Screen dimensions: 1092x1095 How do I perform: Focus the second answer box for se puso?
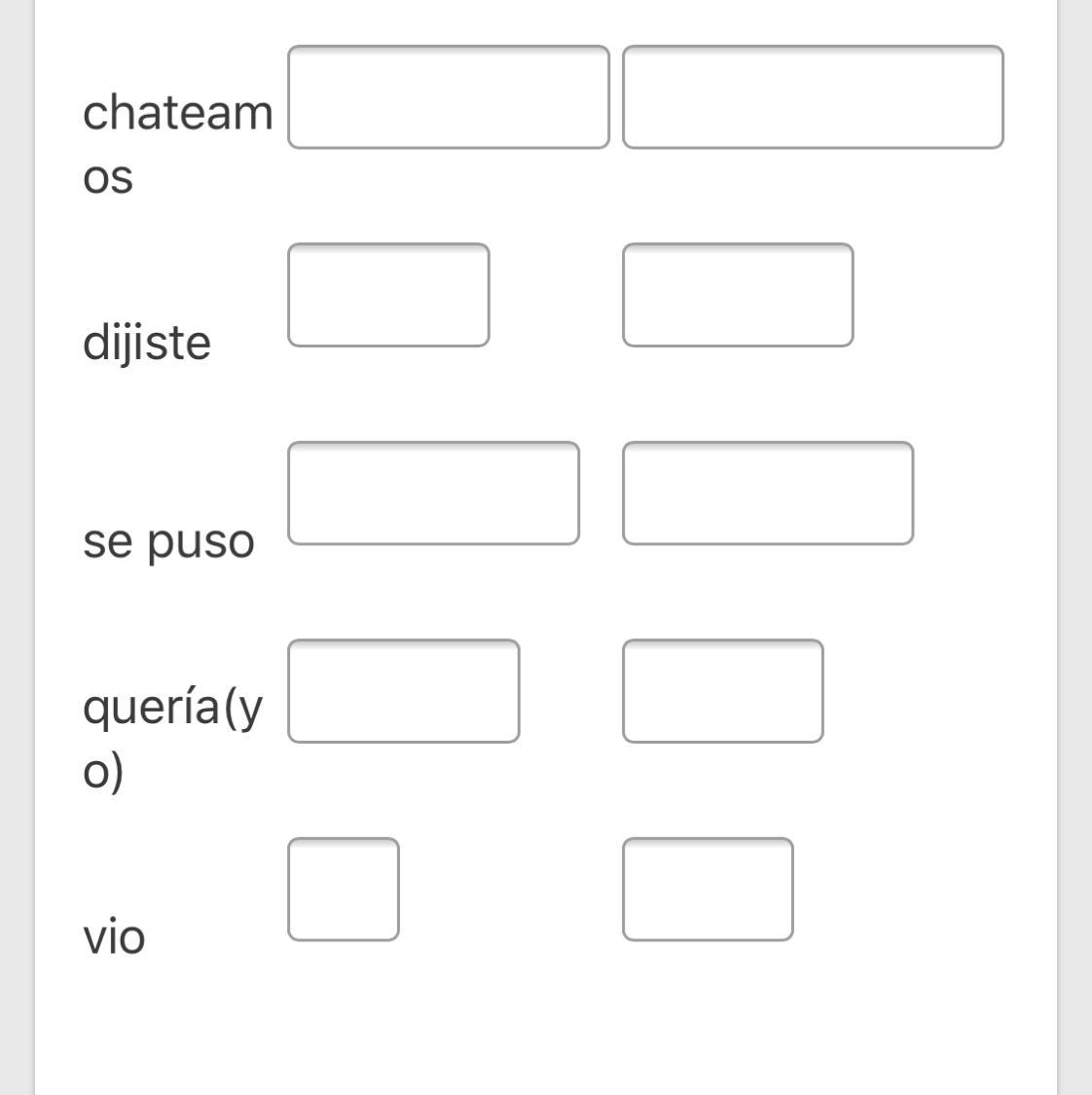(x=768, y=493)
